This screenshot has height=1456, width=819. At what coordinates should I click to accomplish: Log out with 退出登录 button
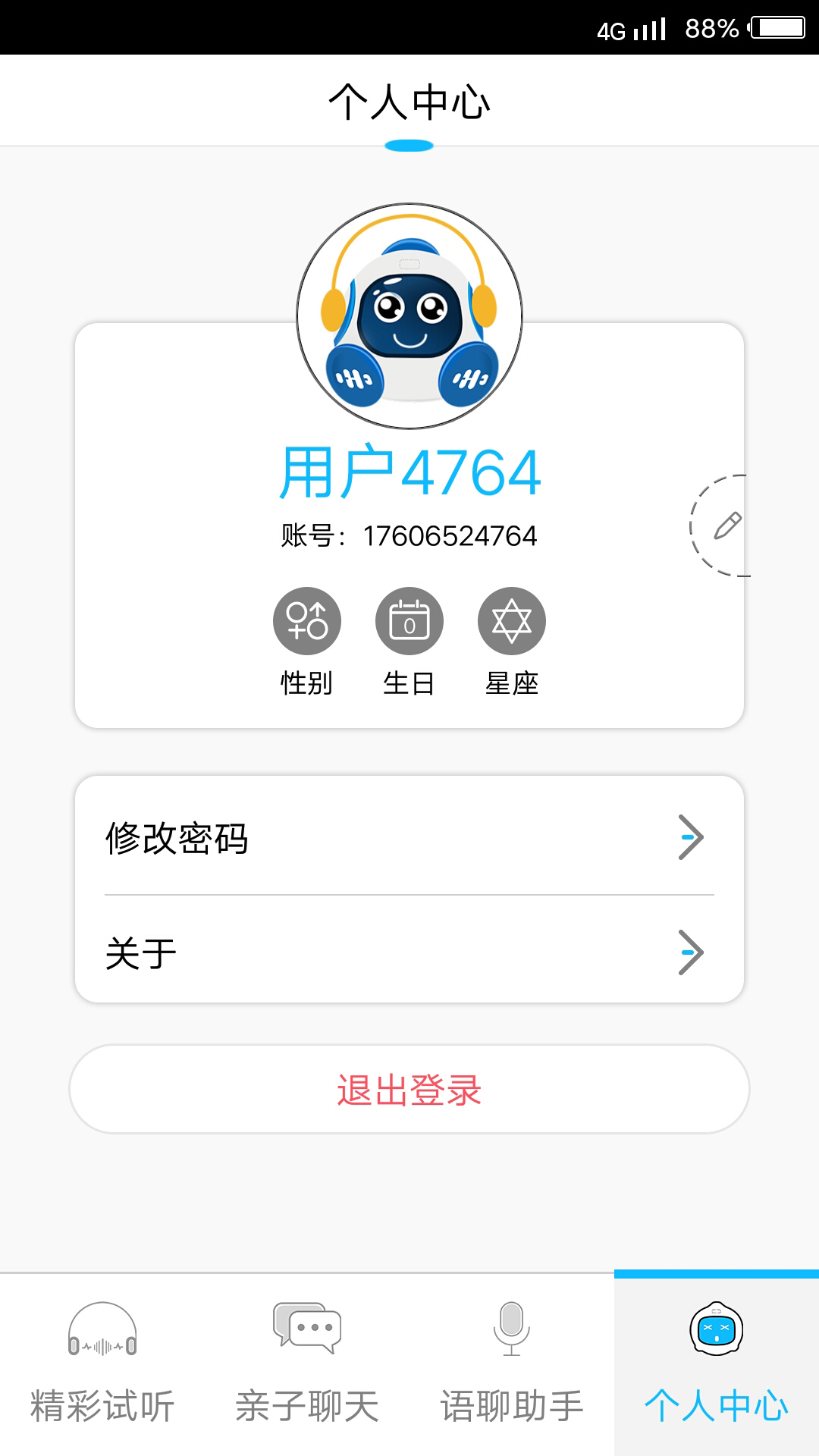(x=409, y=1090)
